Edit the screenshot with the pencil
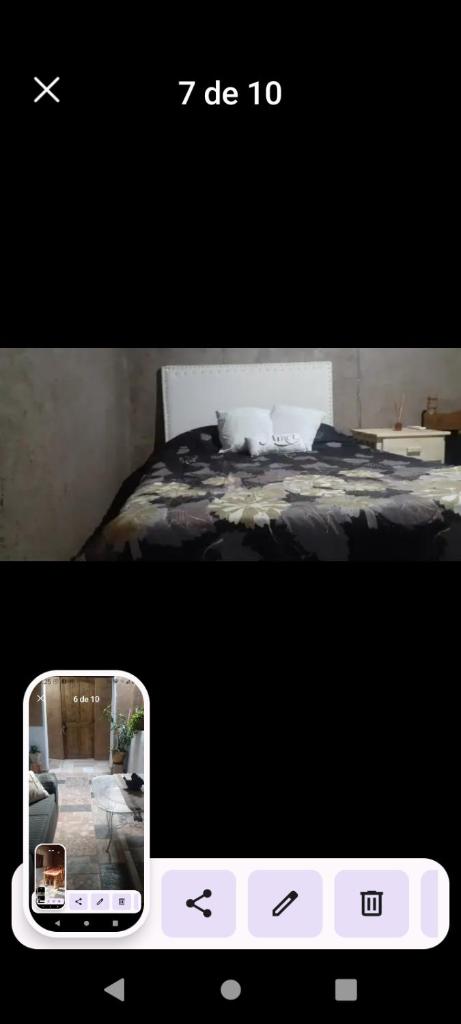This screenshot has height=1024, width=461. tap(285, 904)
